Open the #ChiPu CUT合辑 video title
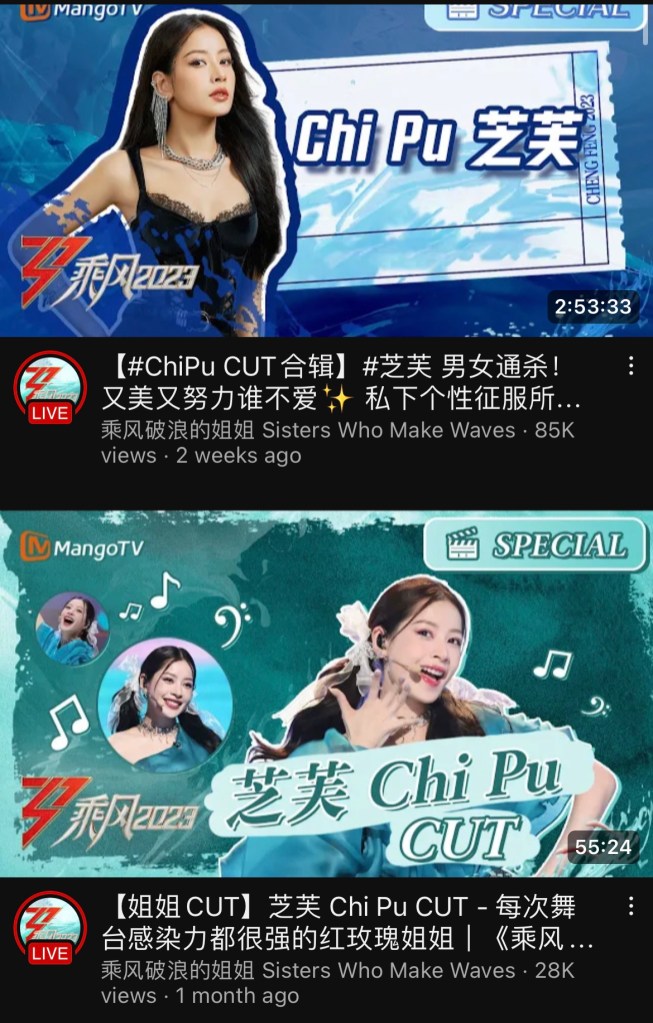The height and width of the screenshot is (1023, 653). pyautogui.click(x=340, y=384)
